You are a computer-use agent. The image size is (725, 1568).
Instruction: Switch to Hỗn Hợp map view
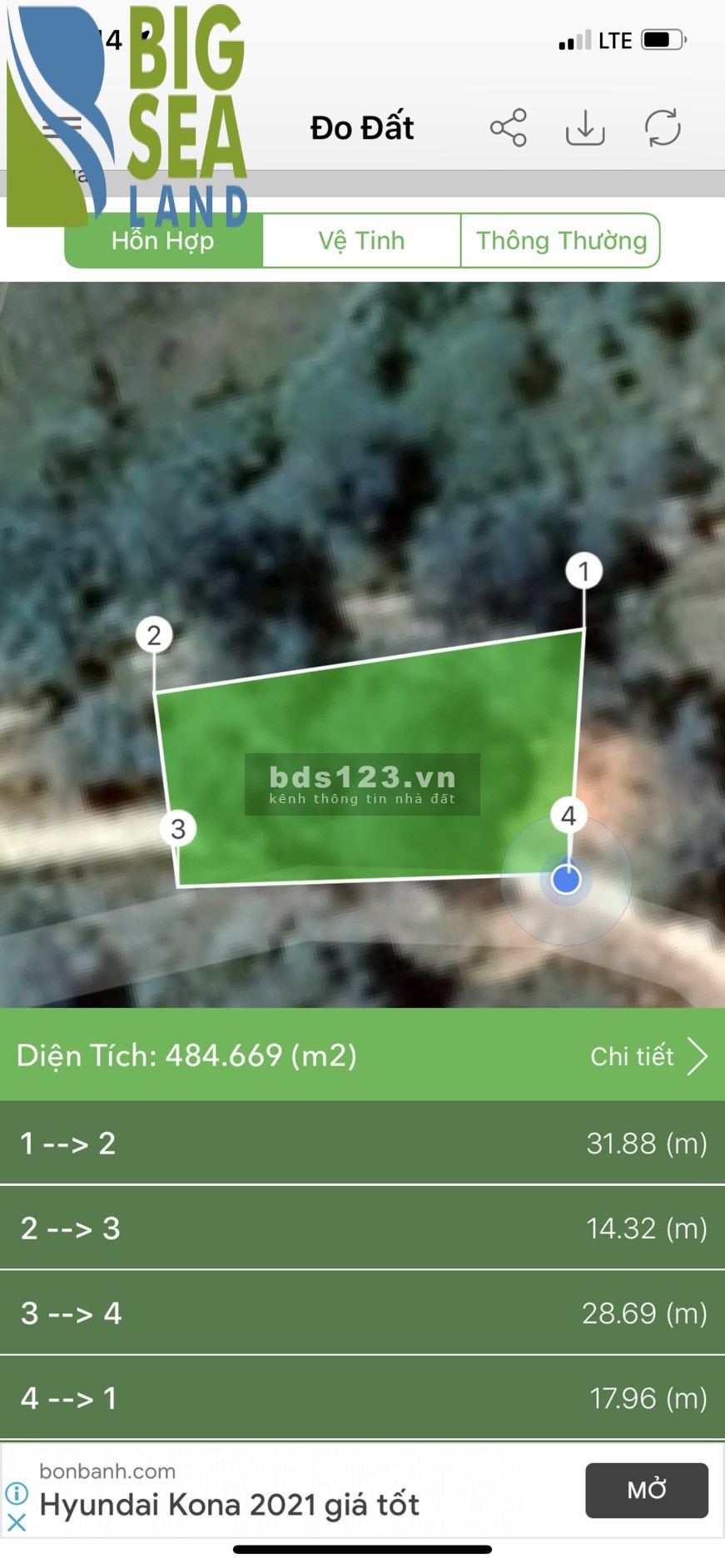coord(164,241)
